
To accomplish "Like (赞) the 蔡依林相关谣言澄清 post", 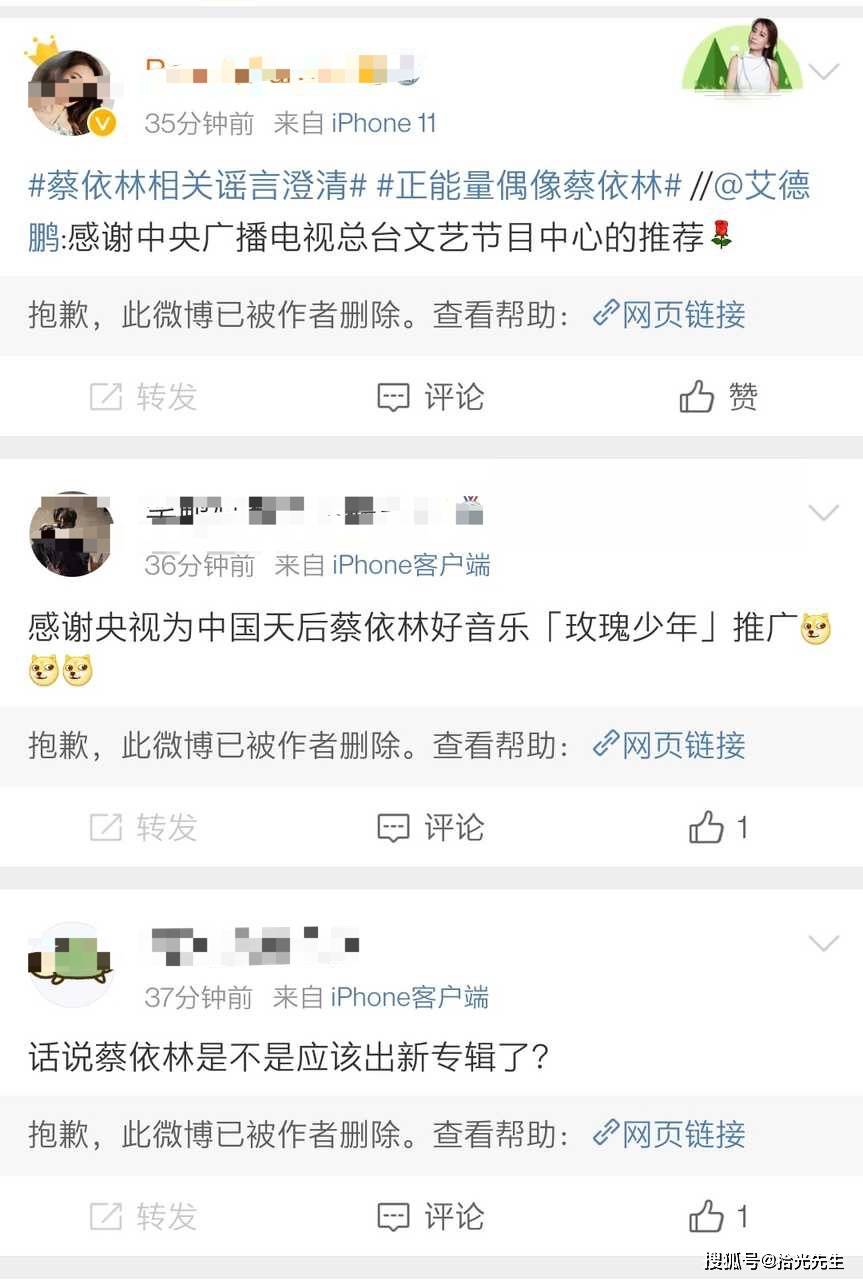I will coord(718,397).
